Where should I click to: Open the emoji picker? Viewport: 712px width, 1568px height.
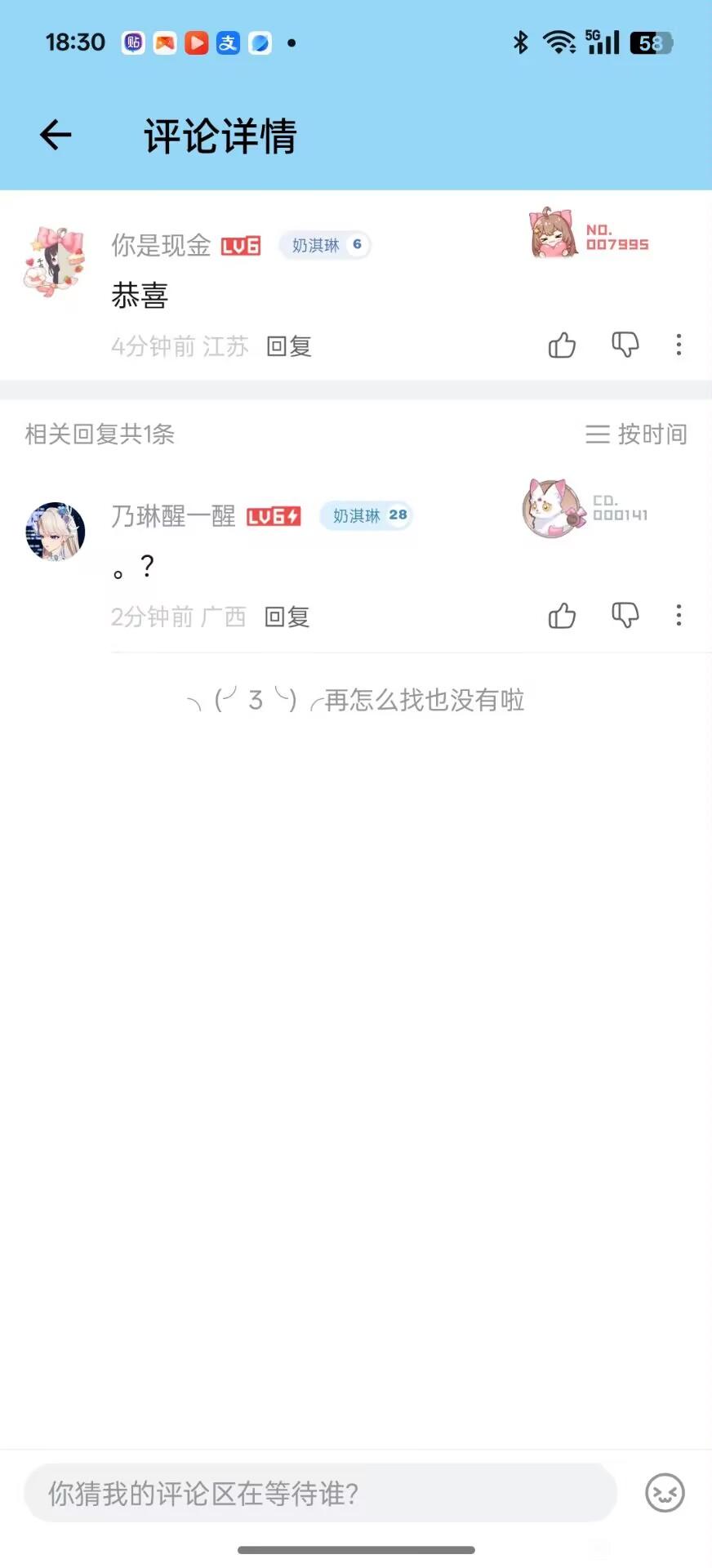click(665, 1494)
